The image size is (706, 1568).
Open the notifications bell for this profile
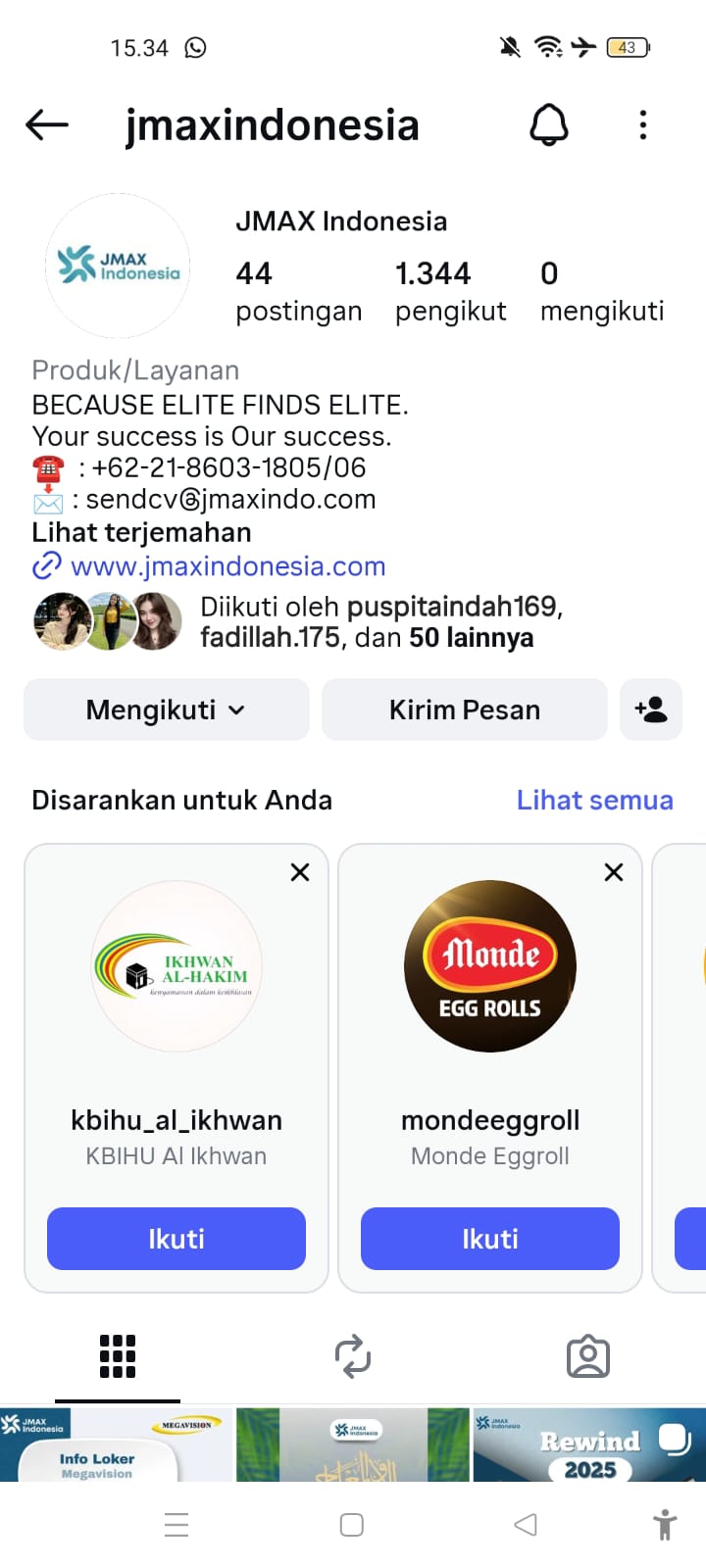tap(549, 124)
